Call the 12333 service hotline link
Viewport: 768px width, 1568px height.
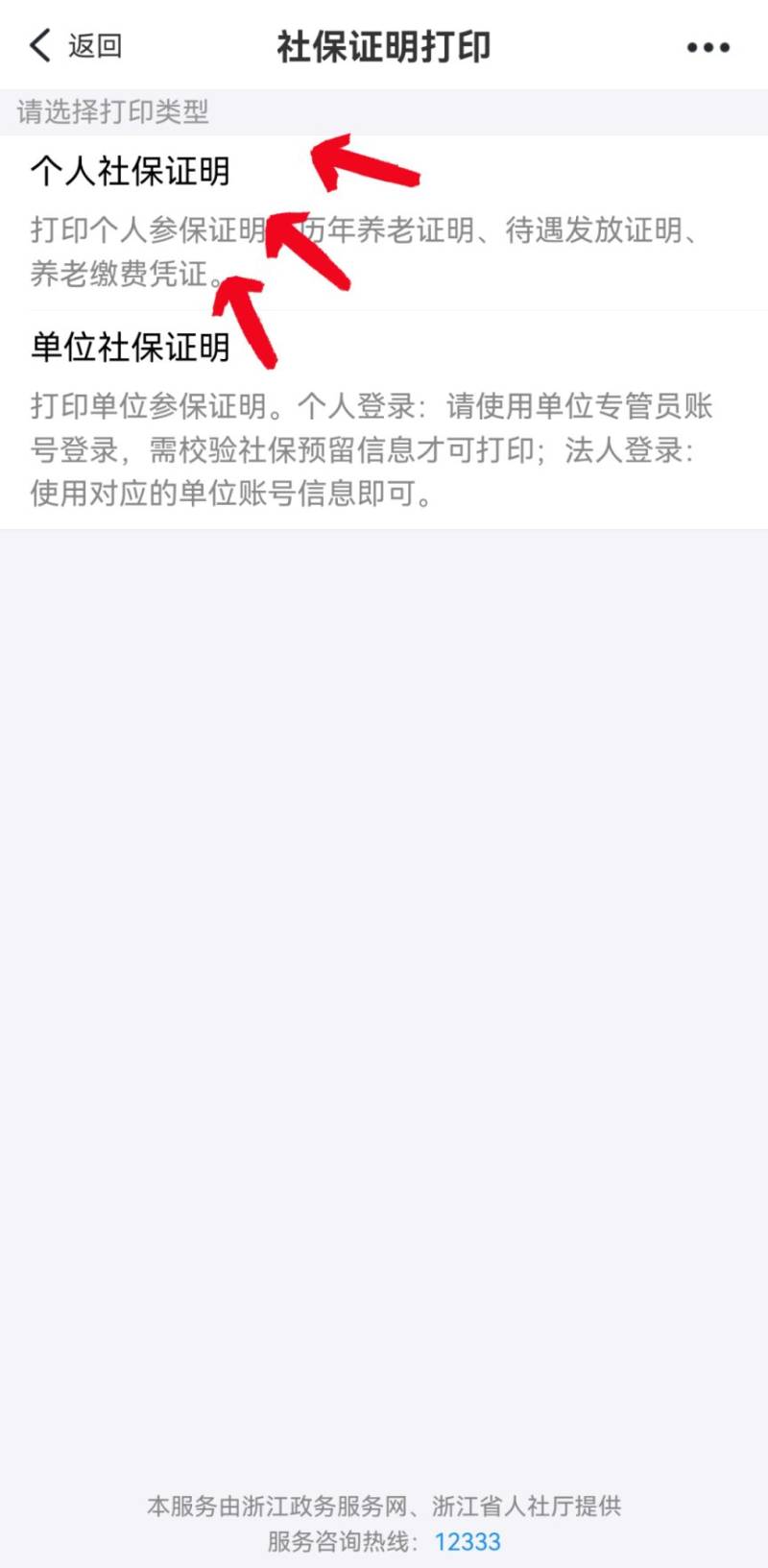(468, 1542)
